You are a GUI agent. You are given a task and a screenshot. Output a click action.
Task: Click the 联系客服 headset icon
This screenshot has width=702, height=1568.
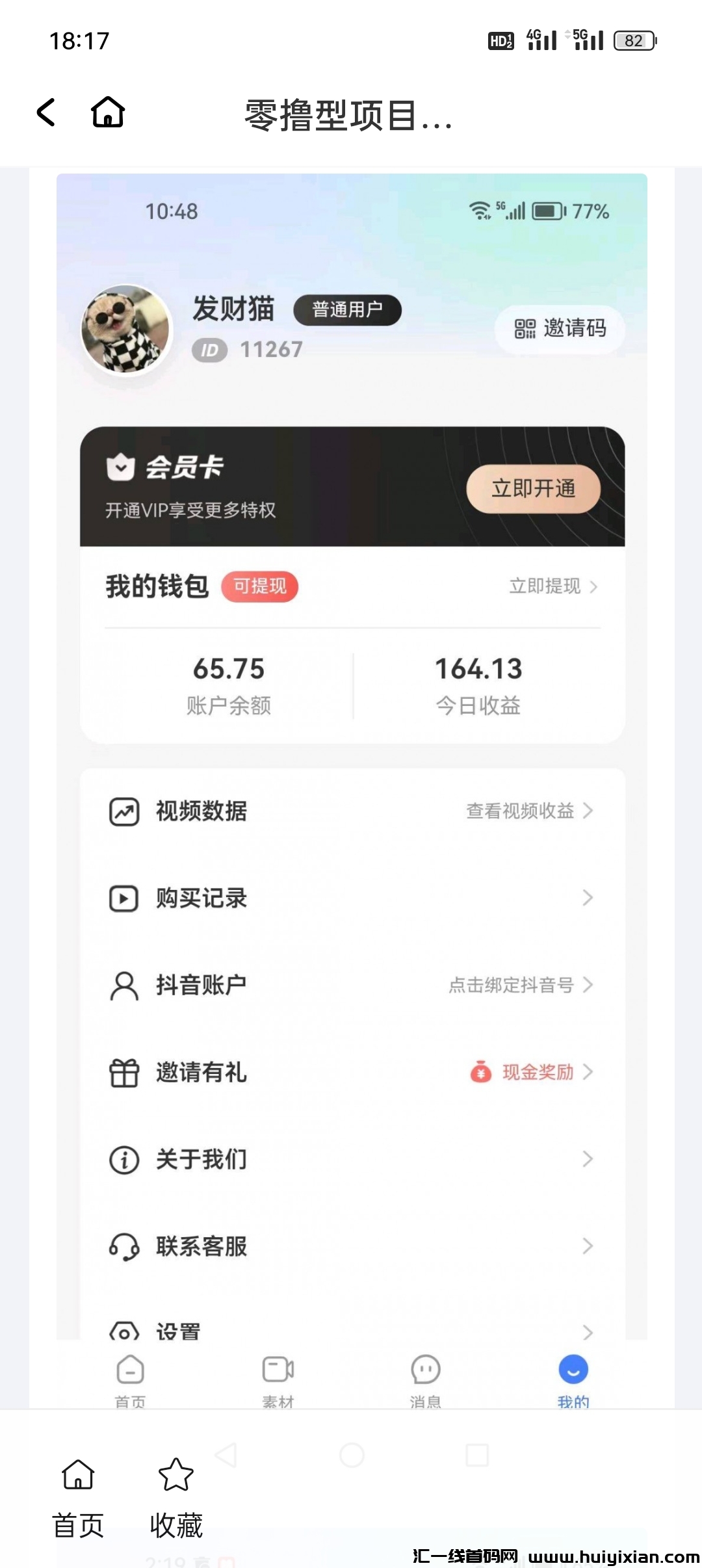point(123,1245)
